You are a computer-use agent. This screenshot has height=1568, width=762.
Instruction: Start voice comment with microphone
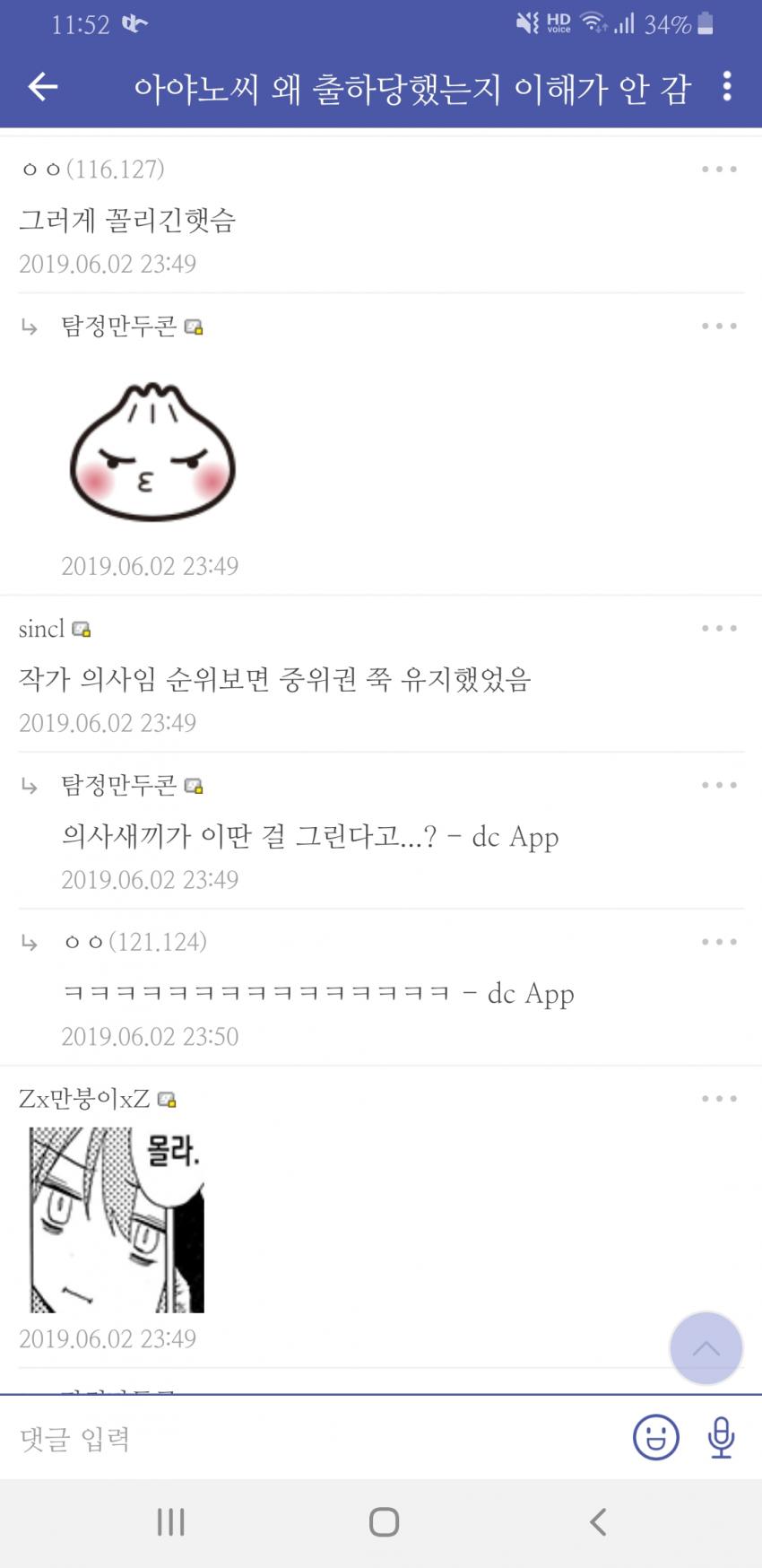pos(721,1438)
